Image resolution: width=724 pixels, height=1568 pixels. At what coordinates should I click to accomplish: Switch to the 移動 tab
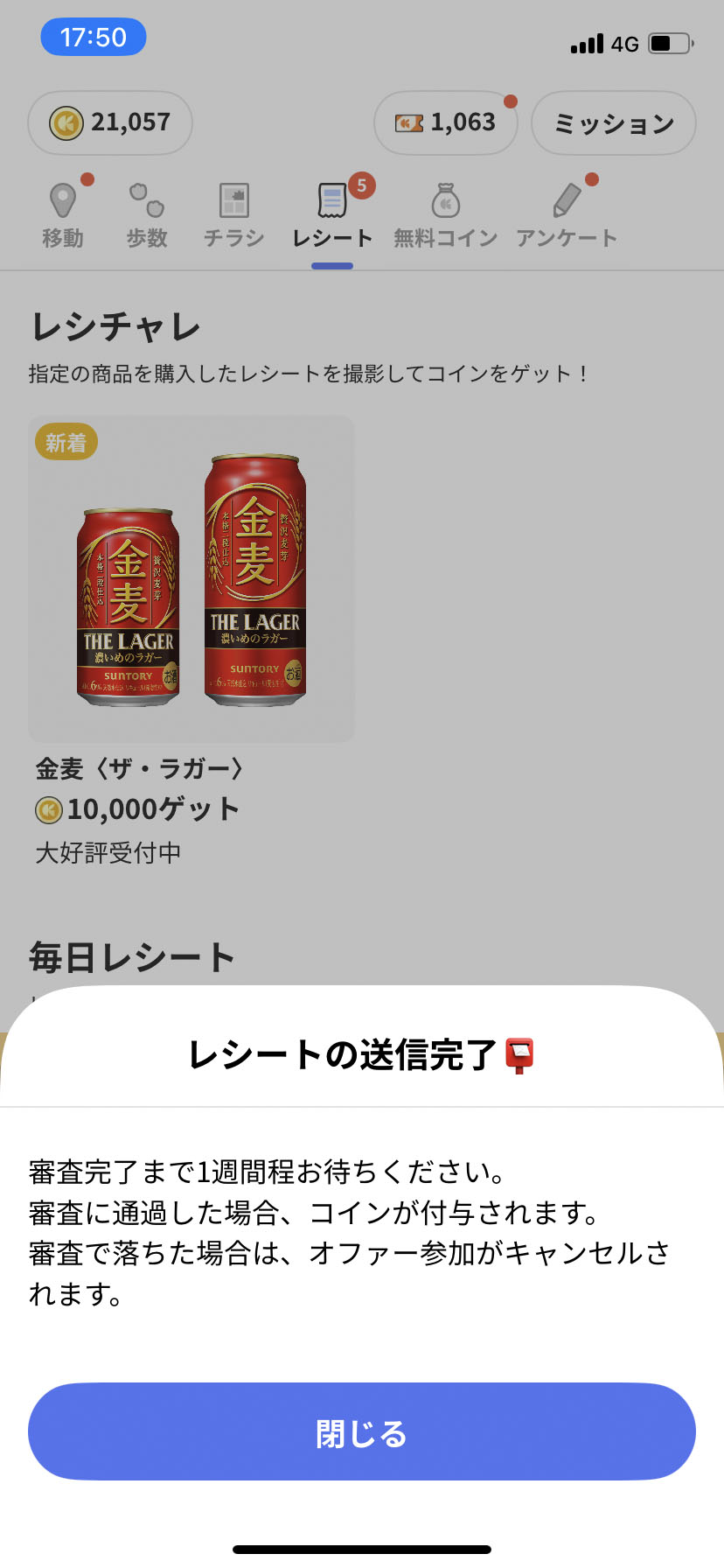coord(63,216)
